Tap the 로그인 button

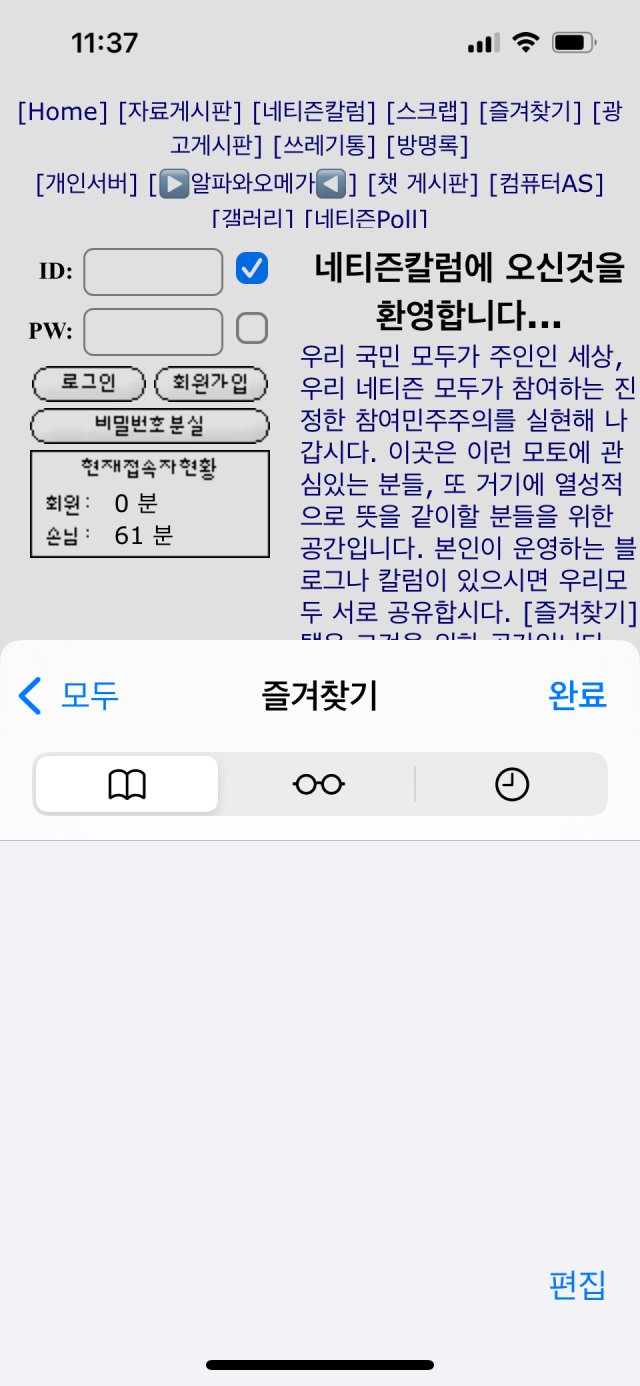(89, 382)
